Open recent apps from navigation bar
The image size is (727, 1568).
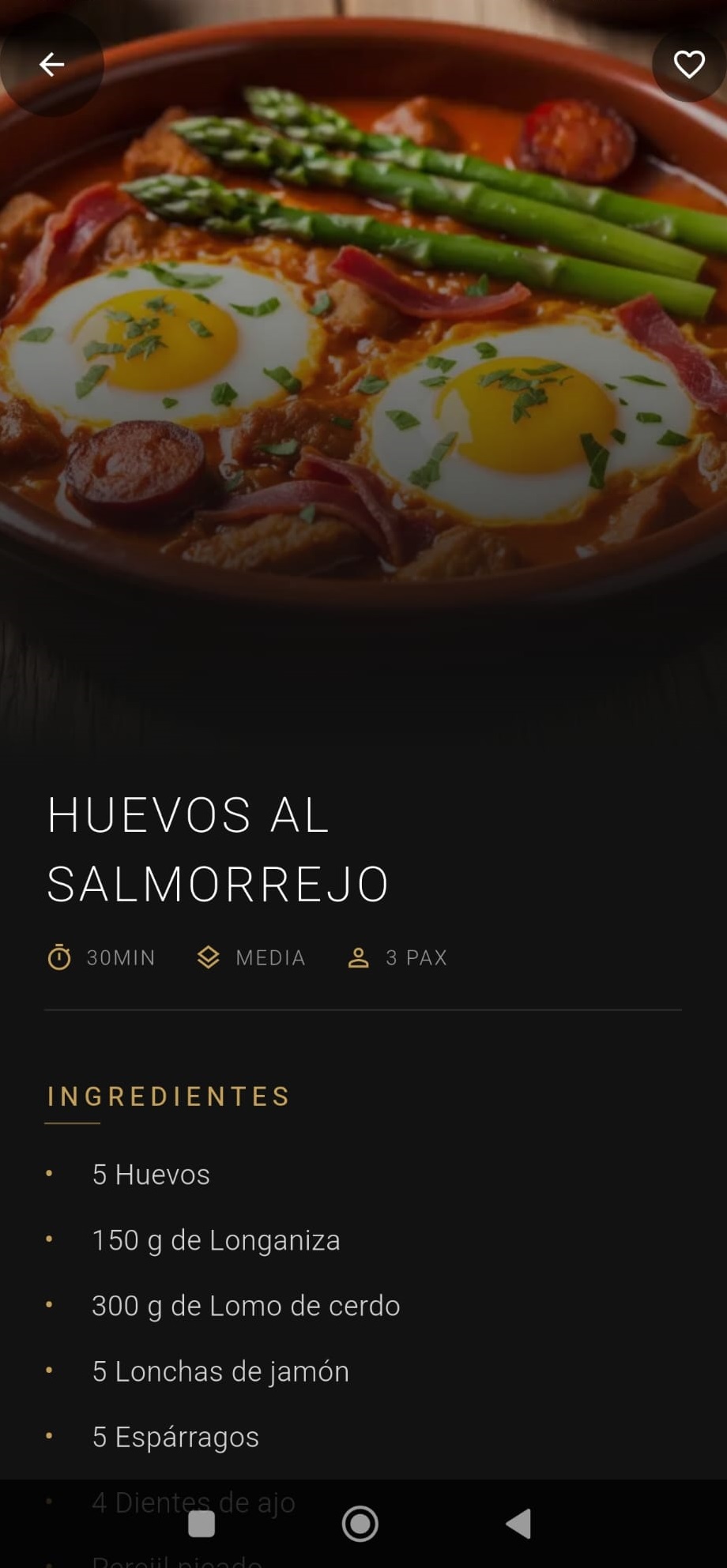point(202,1523)
